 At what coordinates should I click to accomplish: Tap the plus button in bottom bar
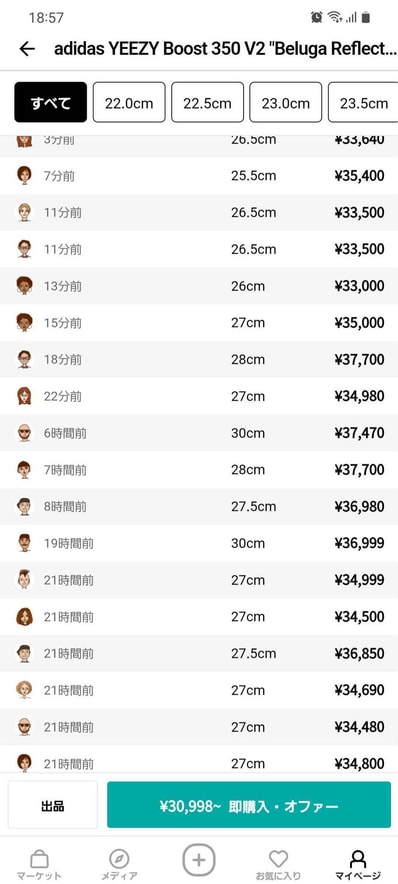pos(198,860)
